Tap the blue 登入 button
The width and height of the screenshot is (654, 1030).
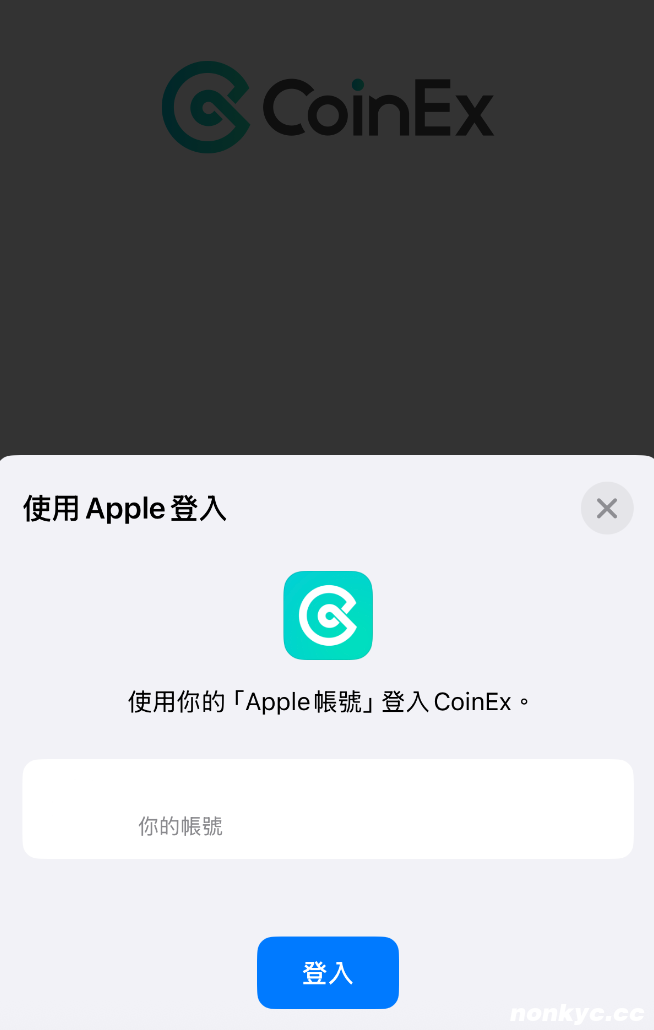tap(328, 972)
